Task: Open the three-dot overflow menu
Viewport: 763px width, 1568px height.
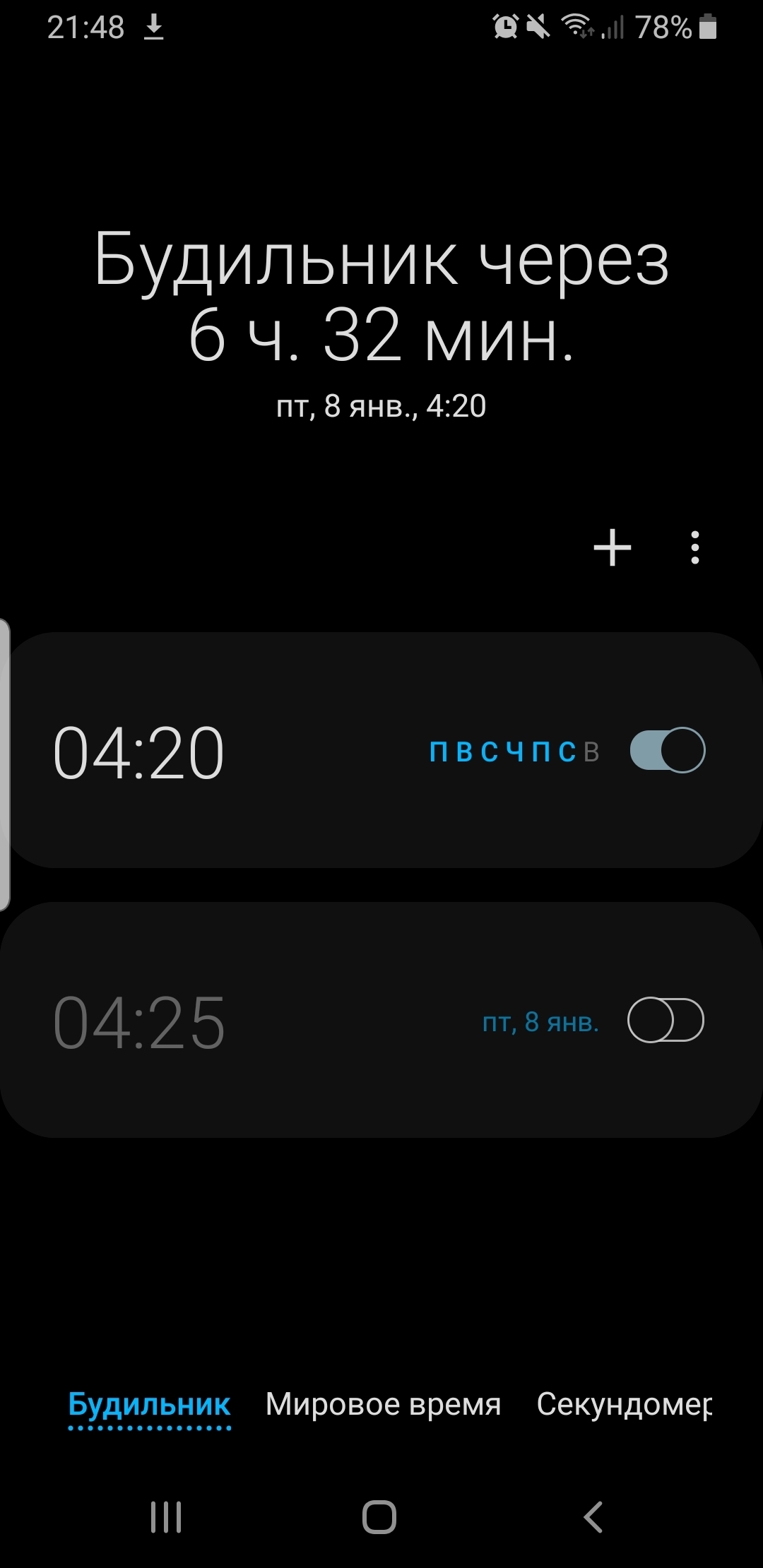Action: 695,547
